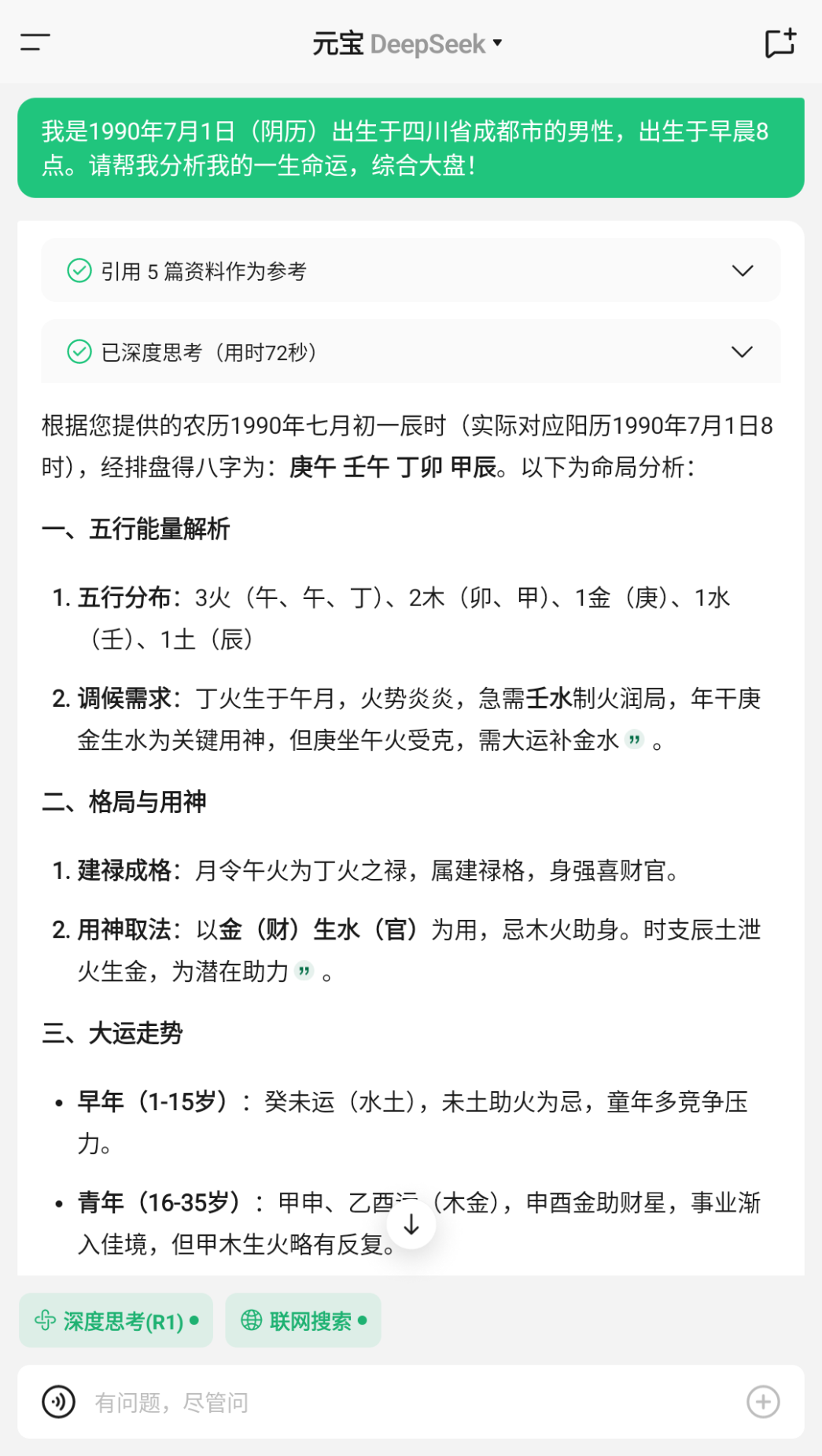Expand the 5 cited reference sources

tap(411, 270)
